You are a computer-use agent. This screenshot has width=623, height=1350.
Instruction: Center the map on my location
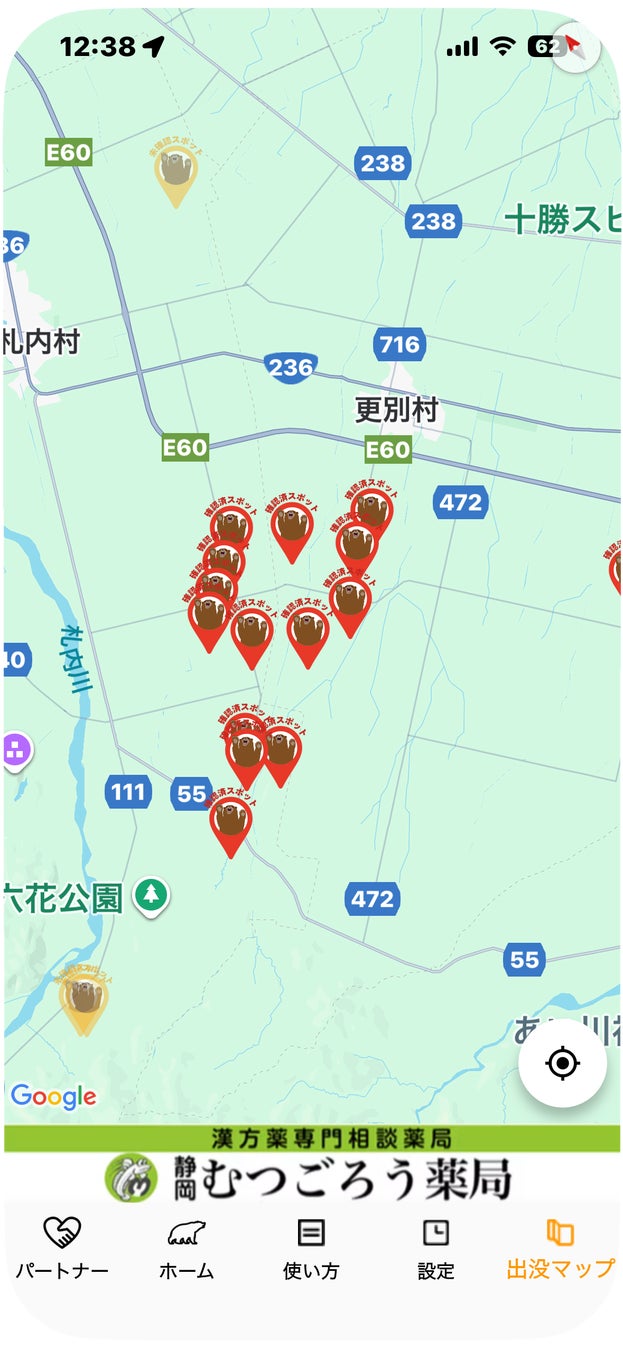(x=562, y=1063)
